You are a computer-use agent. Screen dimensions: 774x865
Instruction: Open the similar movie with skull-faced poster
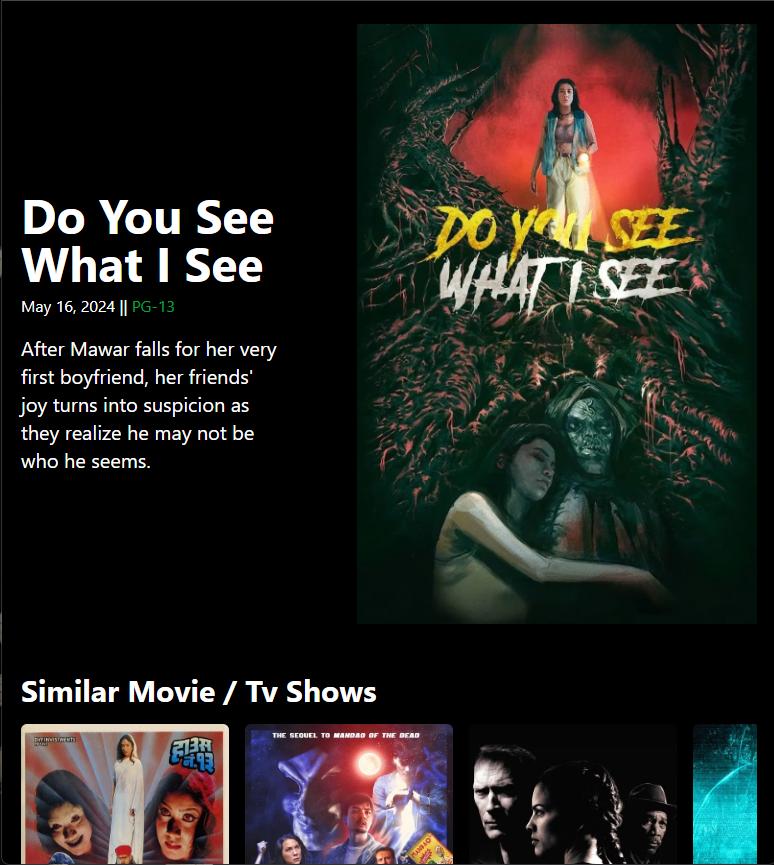click(x=125, y=795)
